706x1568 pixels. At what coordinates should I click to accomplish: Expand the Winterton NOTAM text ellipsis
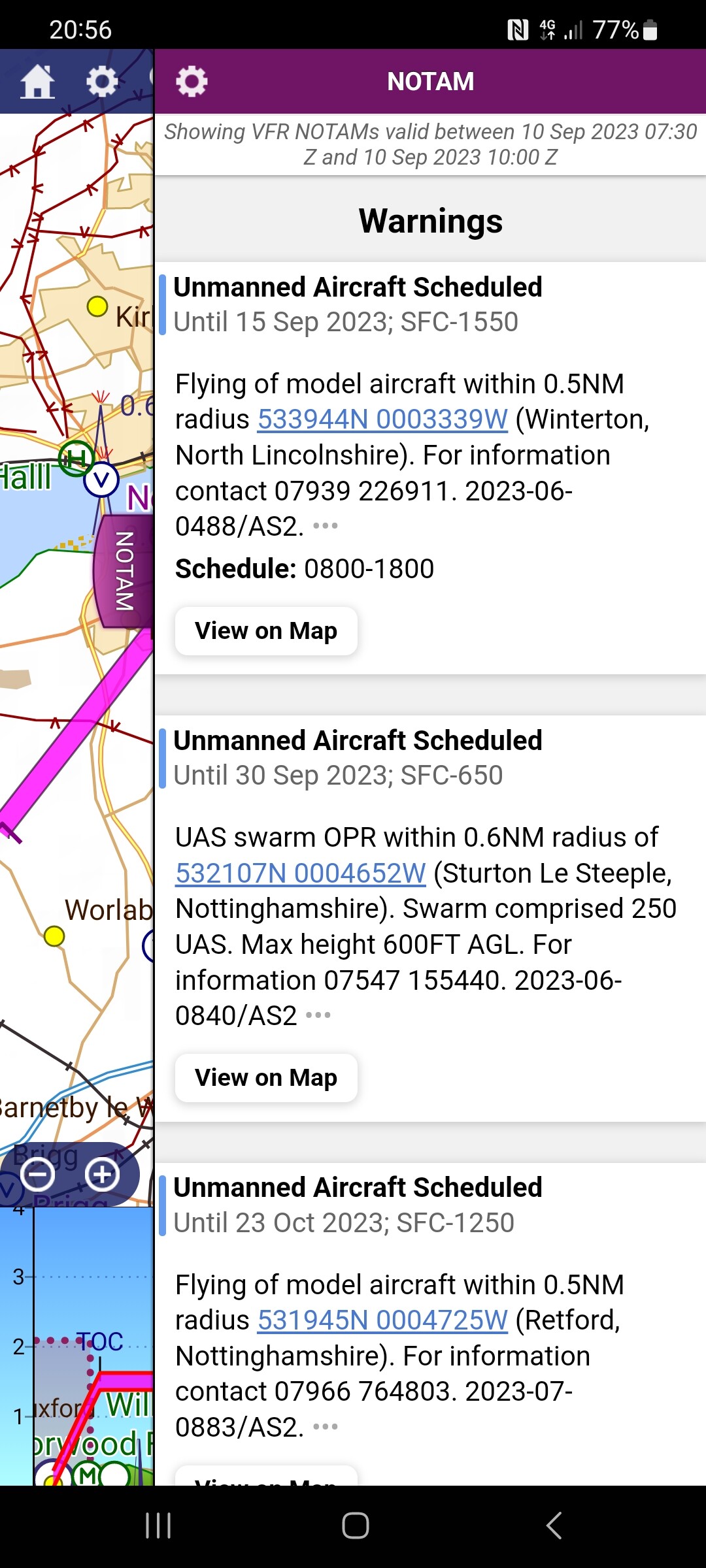(326, 526)
